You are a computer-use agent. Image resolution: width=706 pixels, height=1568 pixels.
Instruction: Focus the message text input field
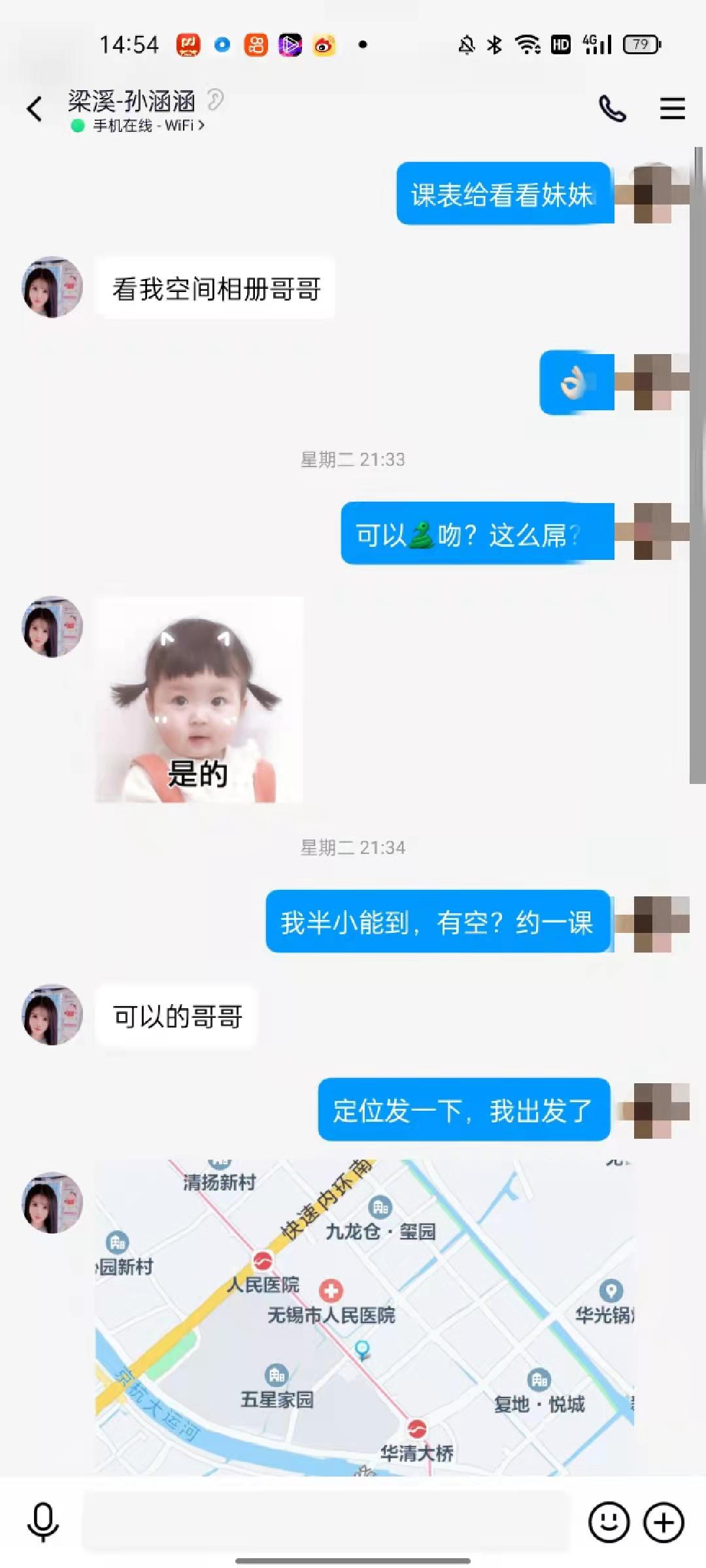pos(326,1522)
